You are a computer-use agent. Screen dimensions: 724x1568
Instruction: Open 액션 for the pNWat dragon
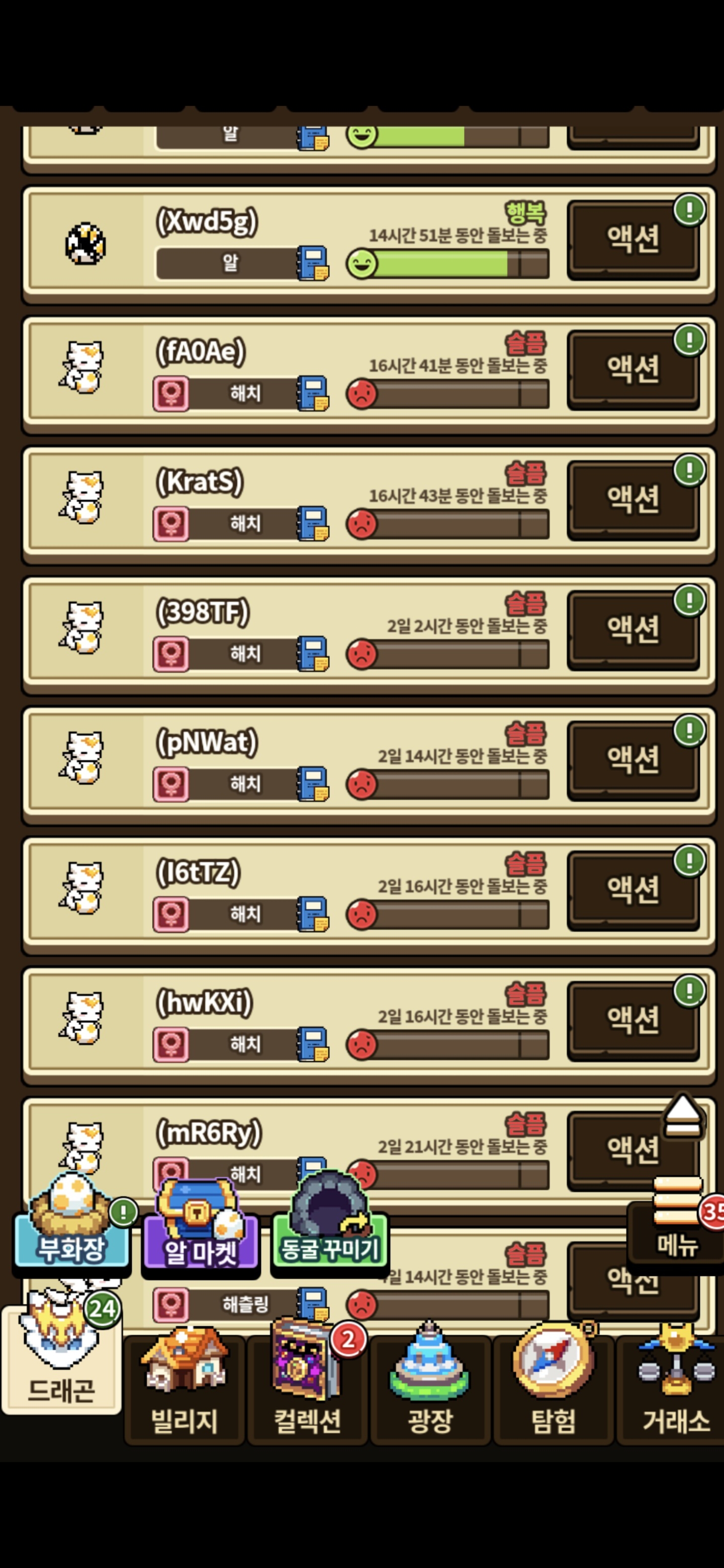pos(632,760)
